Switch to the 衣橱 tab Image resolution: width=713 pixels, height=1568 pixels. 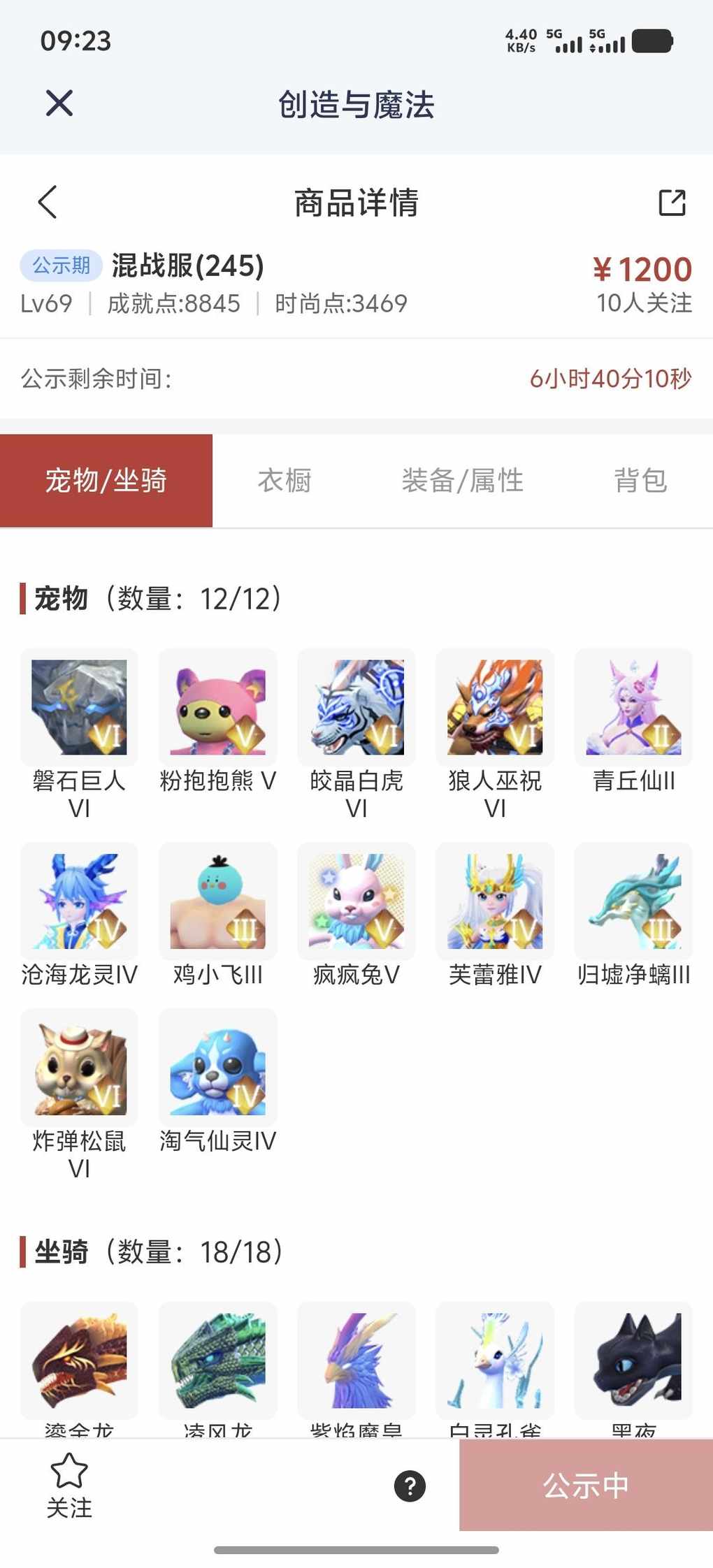point(284,481)
